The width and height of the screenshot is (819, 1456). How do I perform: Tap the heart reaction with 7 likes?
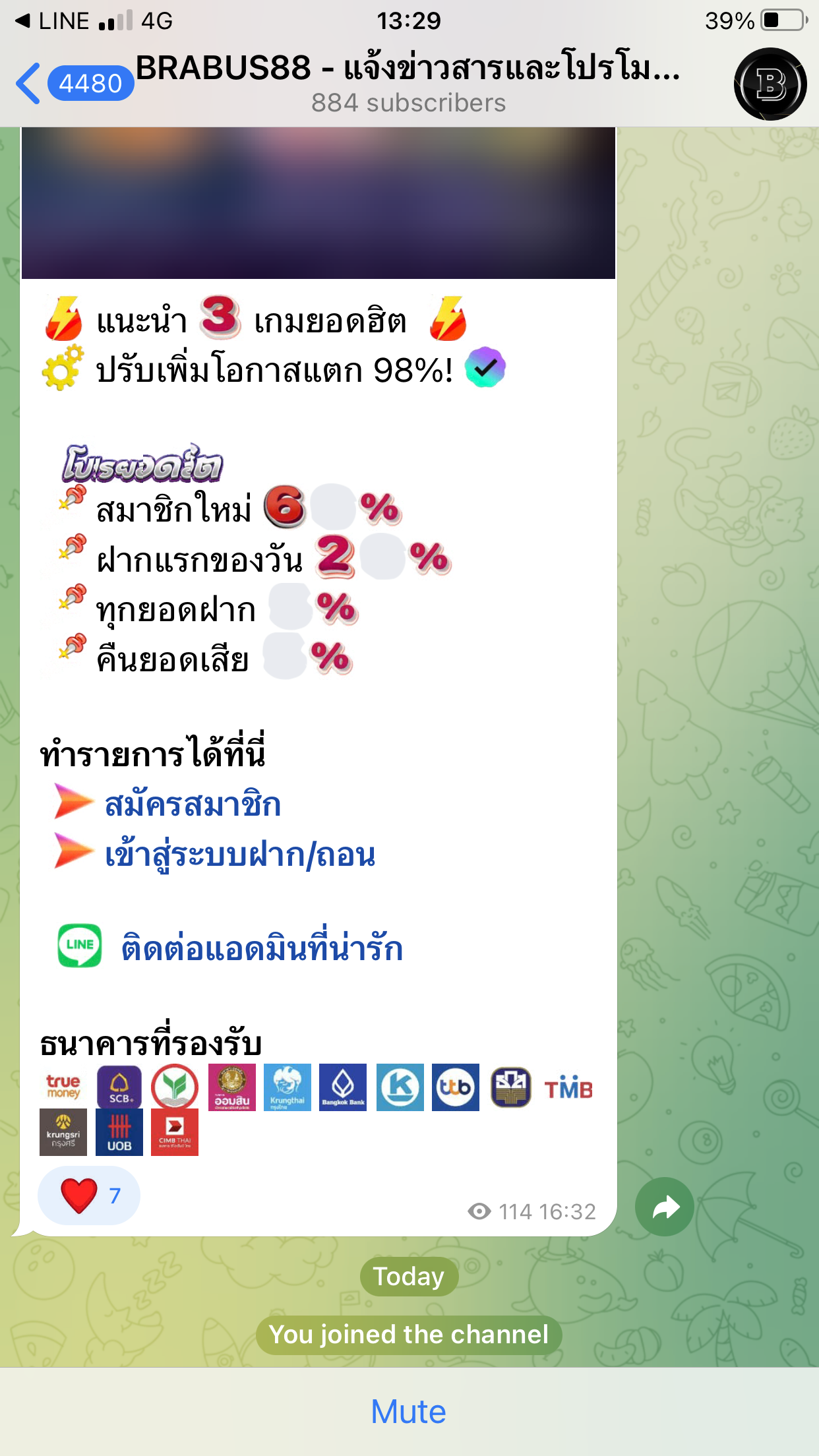[89, 1196]
